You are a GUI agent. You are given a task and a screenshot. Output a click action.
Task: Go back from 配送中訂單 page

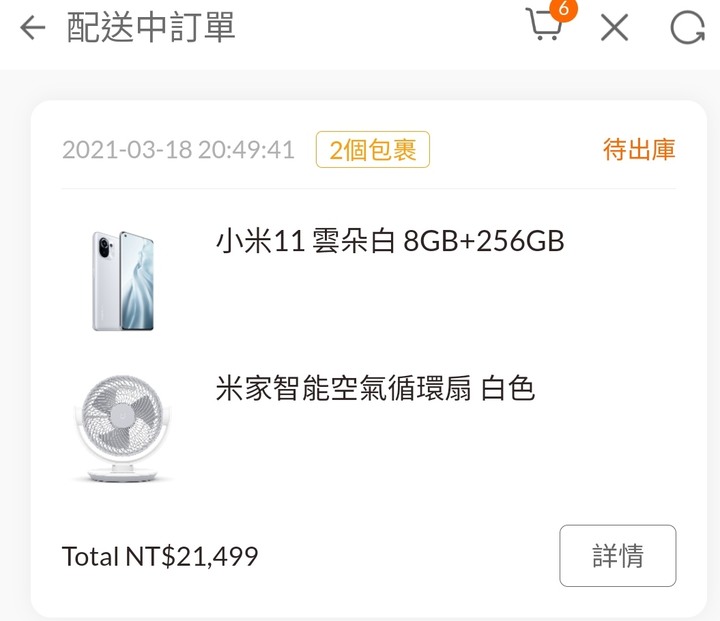click(33, 28)
